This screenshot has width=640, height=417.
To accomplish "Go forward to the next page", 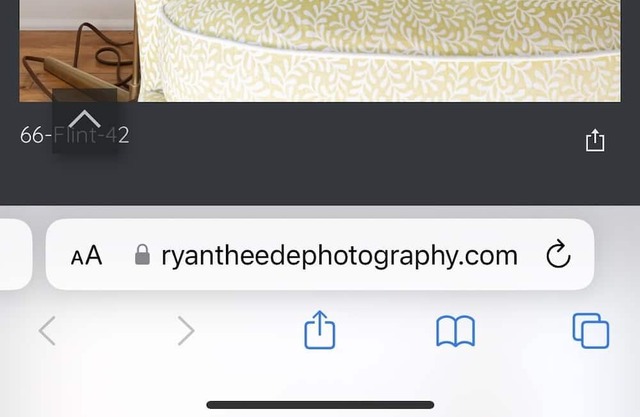I will pyautogui.click(x=186, y=330).
